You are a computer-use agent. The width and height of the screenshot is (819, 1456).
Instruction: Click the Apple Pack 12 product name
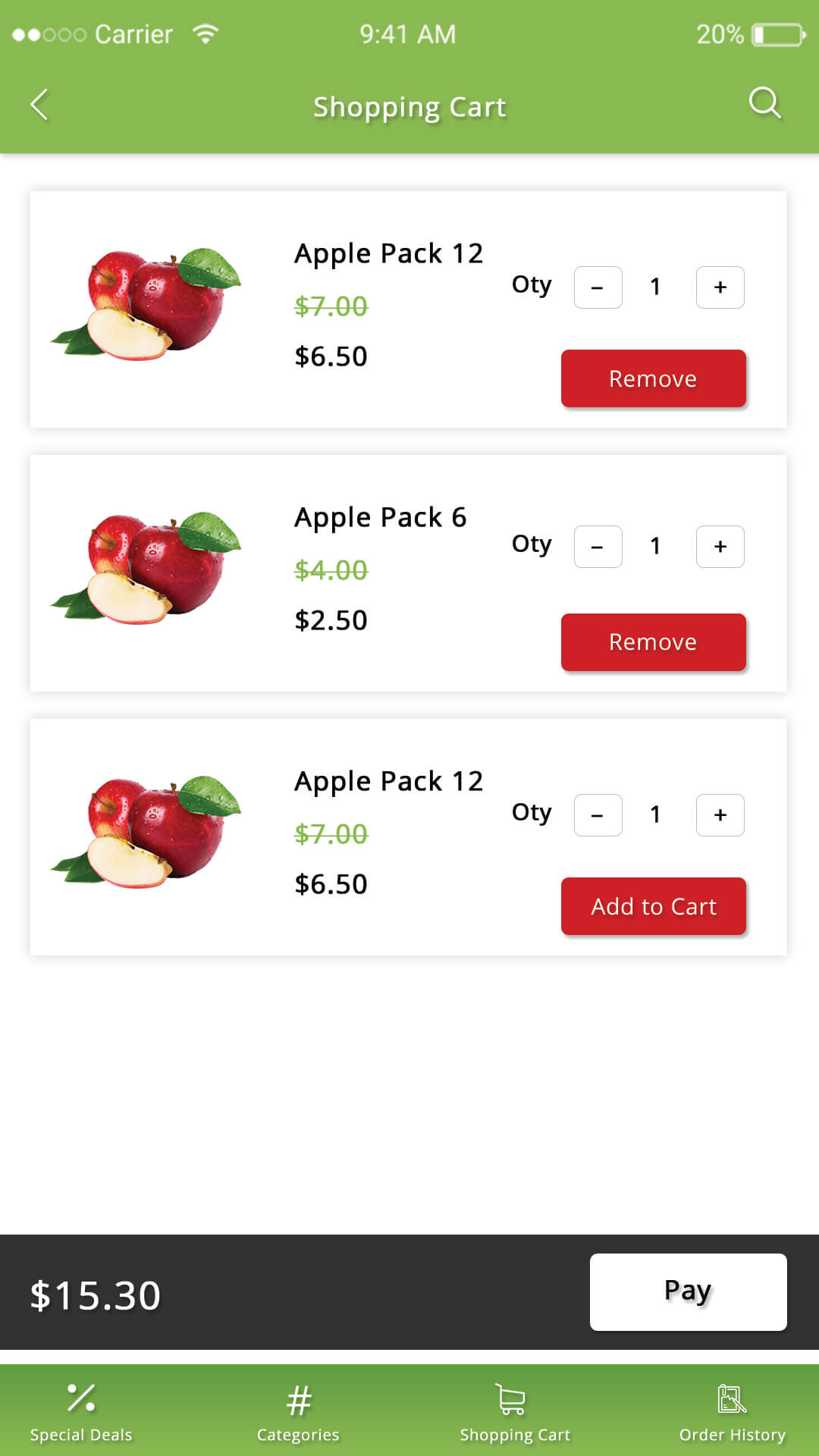click(388, 253)
